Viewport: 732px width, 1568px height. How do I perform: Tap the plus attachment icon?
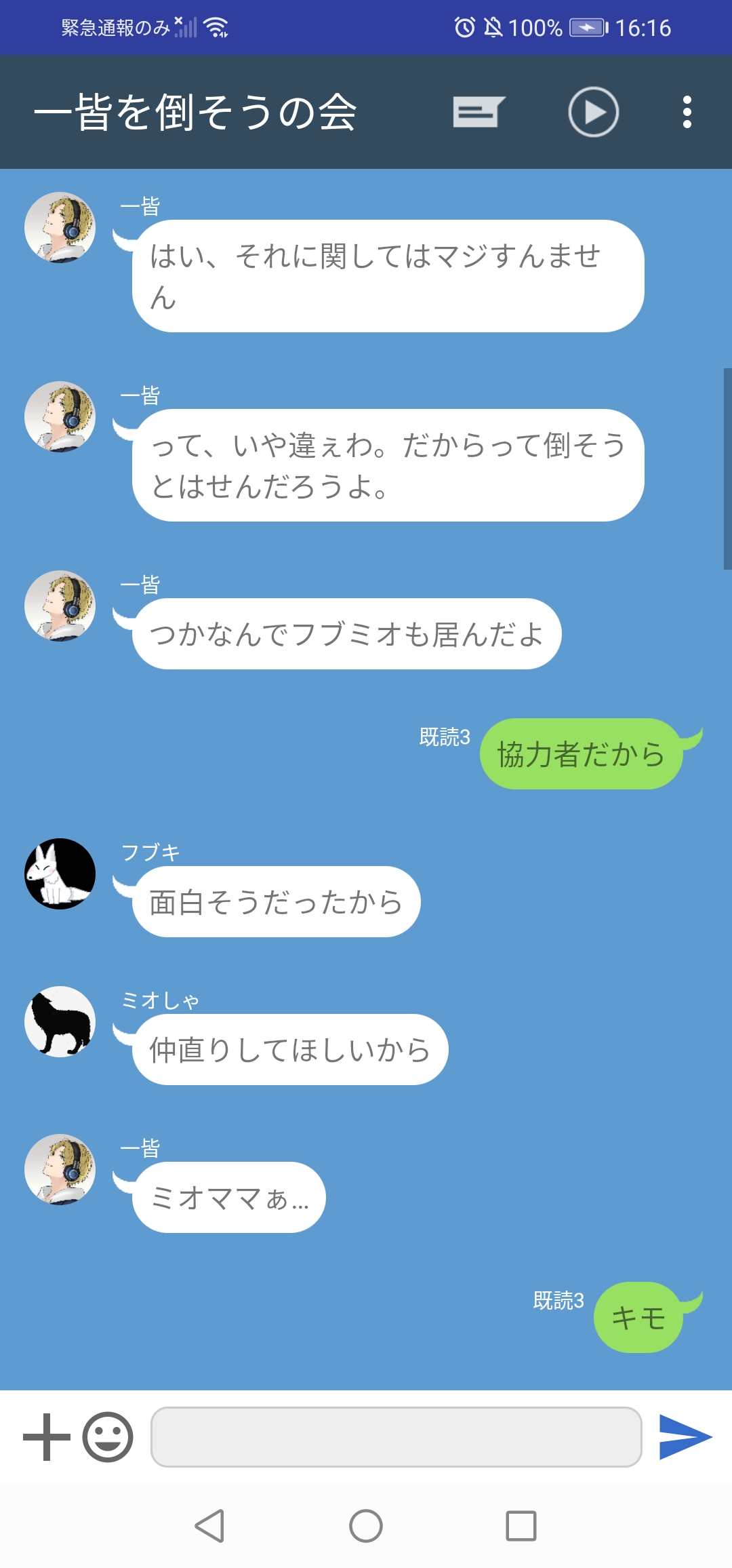(47, 1436)
